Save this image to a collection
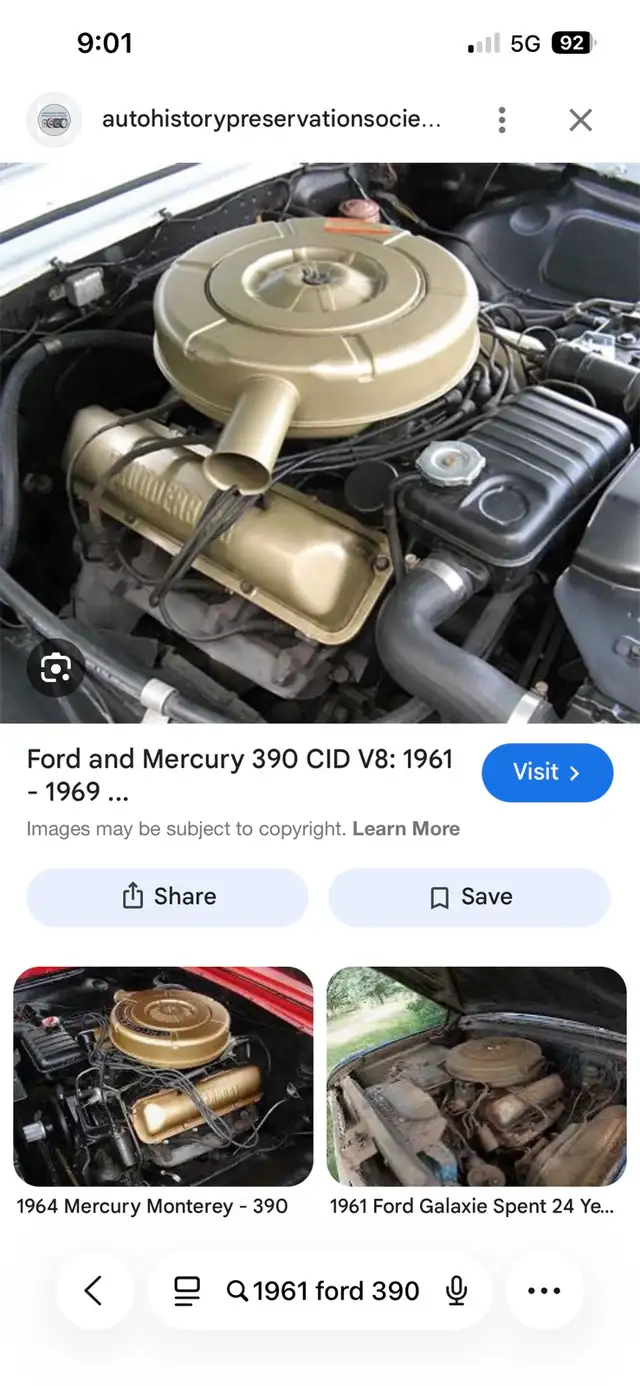Viewport: 640px width, 1386px height. [x=469, y=897]
